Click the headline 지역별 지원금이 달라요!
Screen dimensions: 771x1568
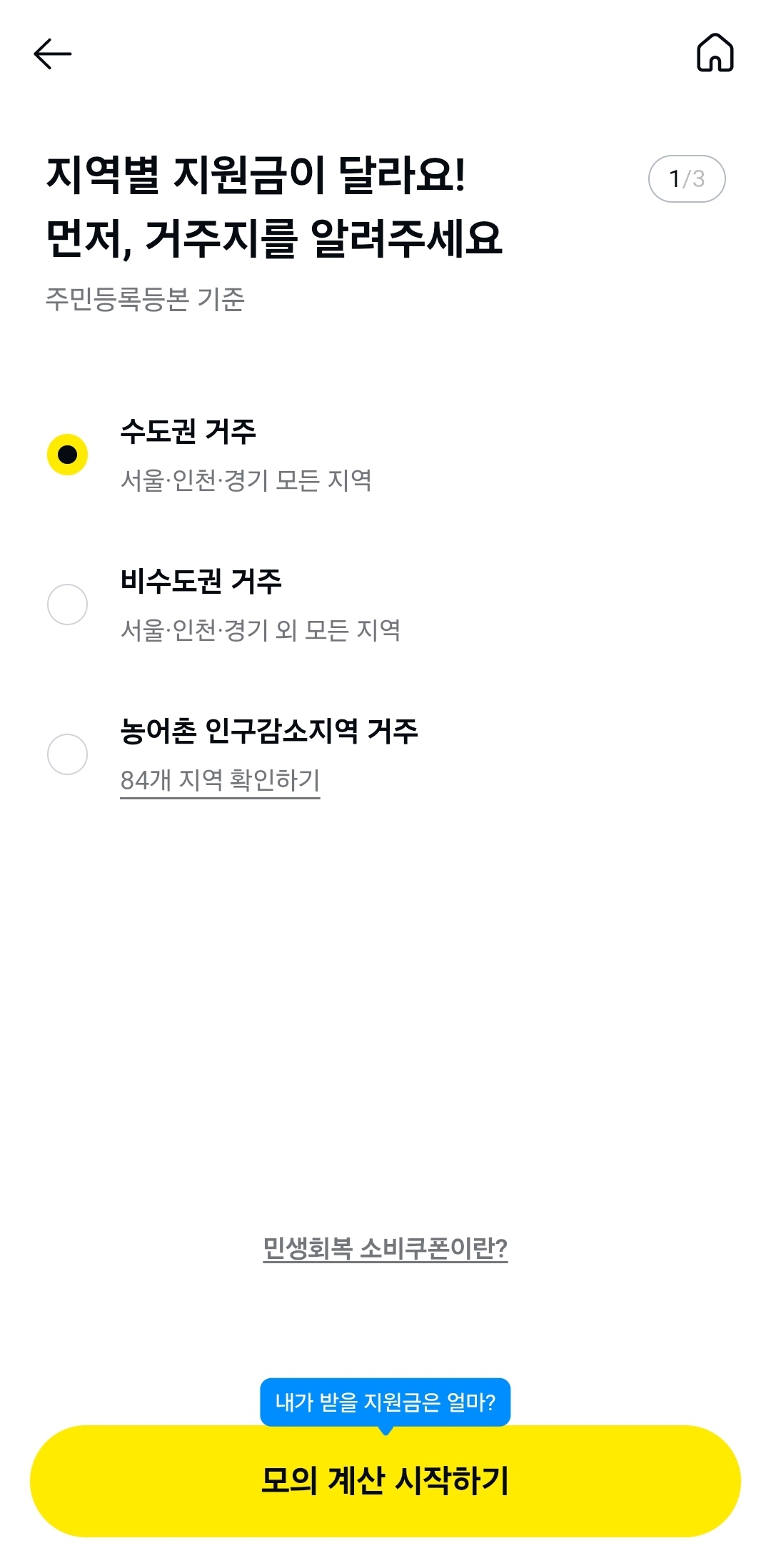click(x=261, y=175)
